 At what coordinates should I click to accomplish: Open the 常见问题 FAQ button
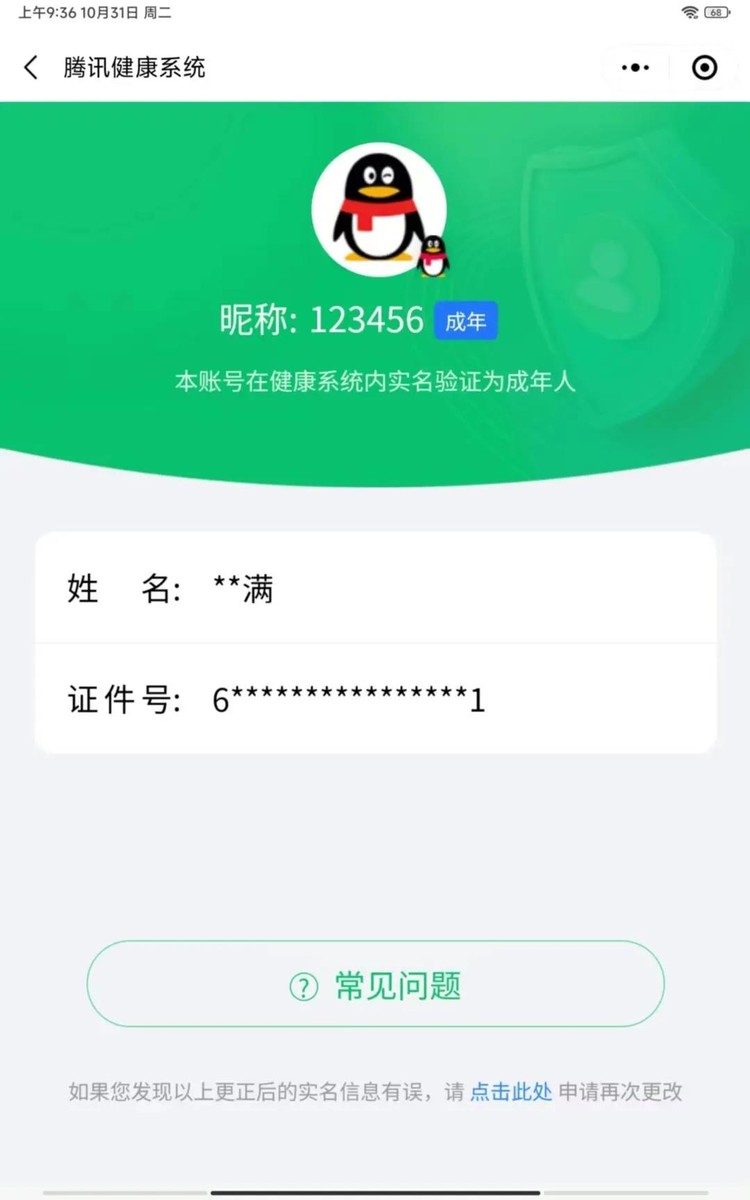tap(375, 986)
